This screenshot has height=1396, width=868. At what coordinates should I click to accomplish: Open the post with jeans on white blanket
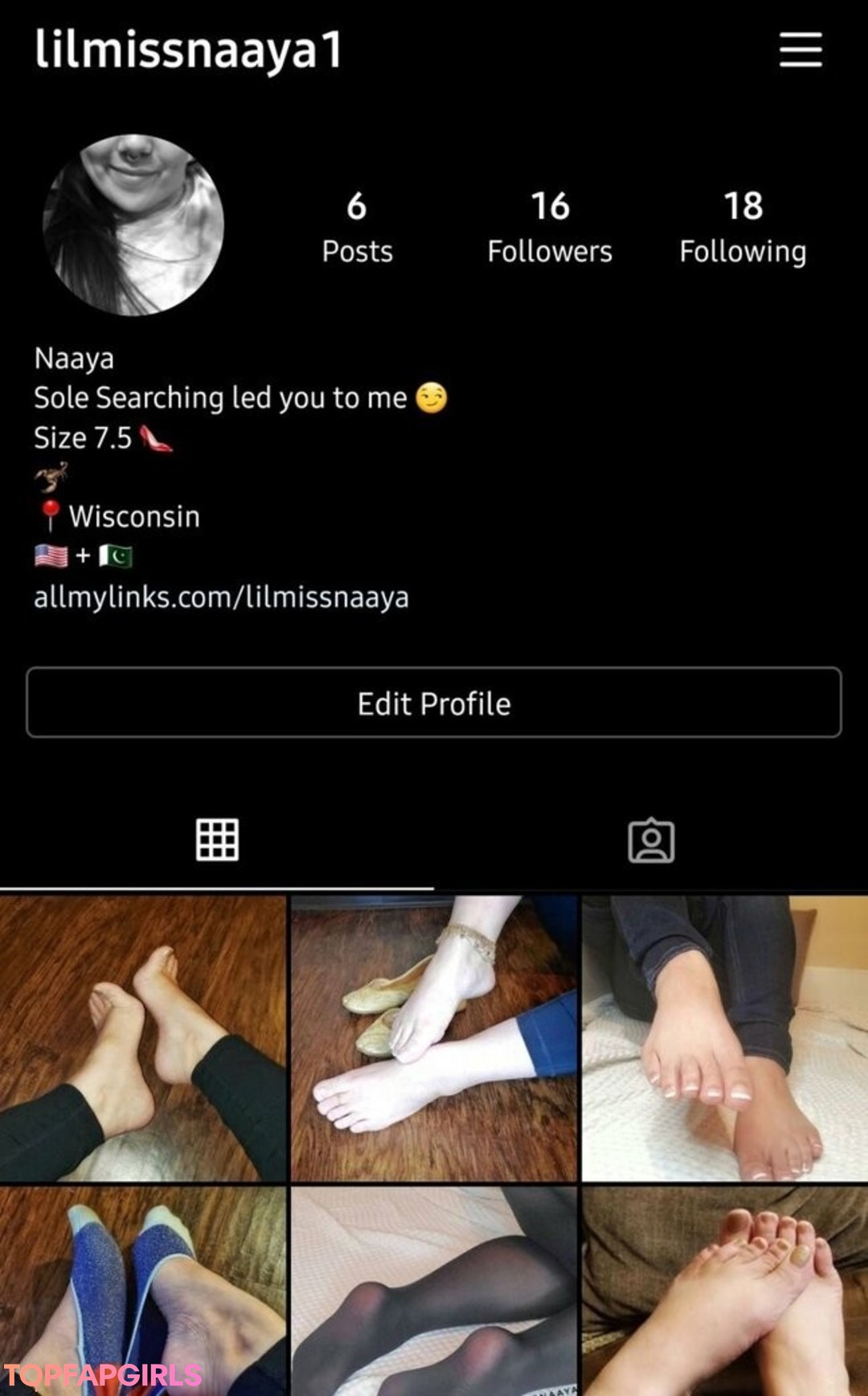tap(725, 1037)
